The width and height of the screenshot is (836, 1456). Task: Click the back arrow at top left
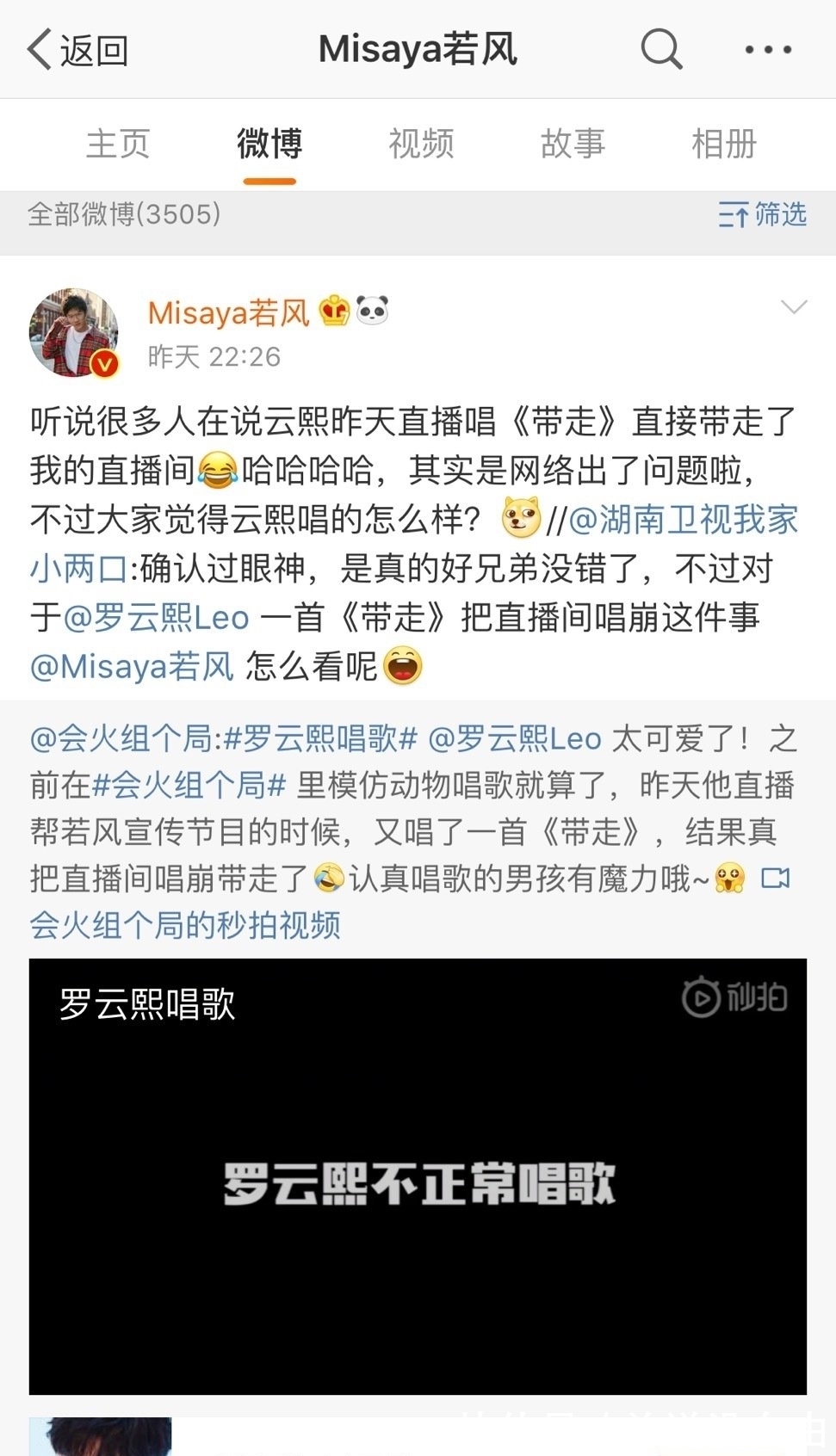pyautogui.click(x=36, y=49)
